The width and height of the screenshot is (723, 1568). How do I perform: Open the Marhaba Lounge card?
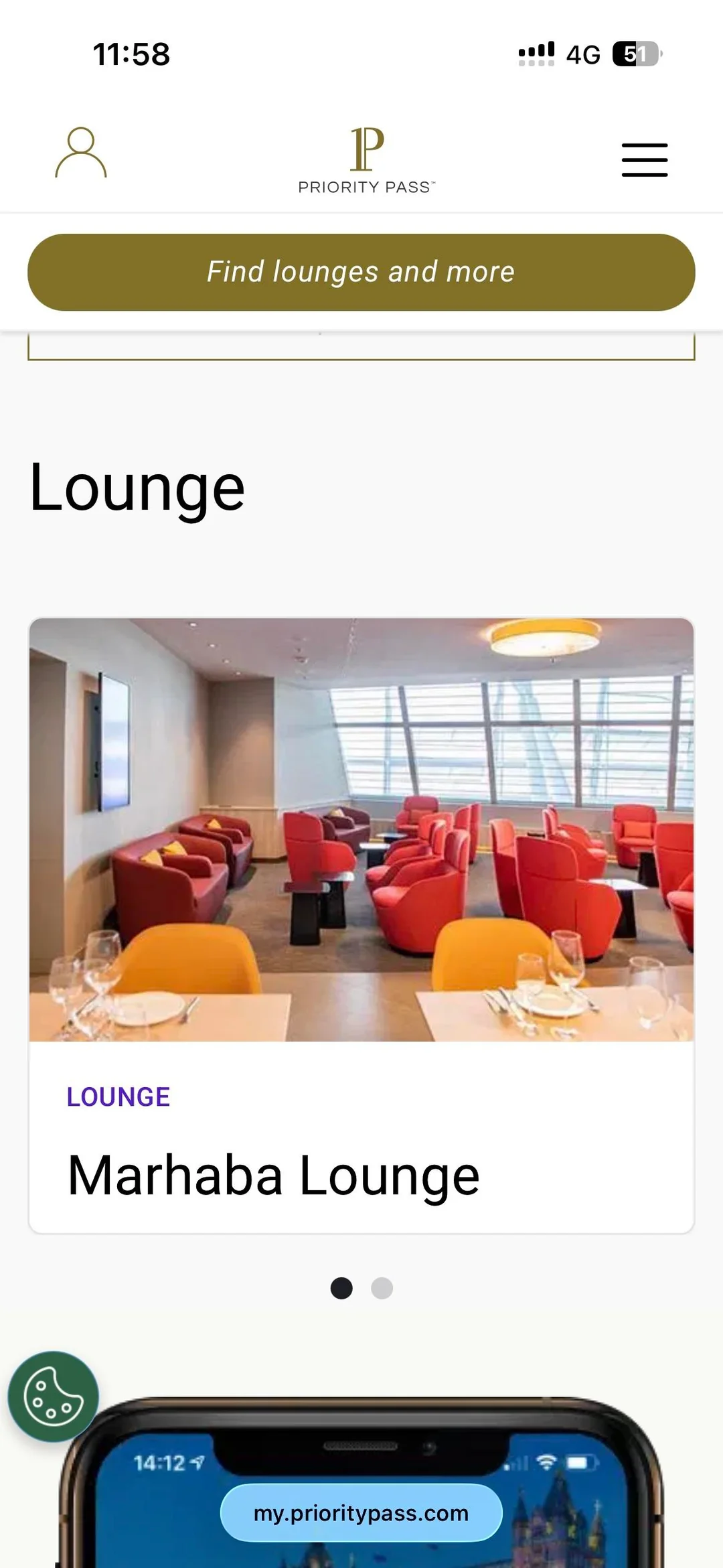pyautogui.click(x=361, y=924)
